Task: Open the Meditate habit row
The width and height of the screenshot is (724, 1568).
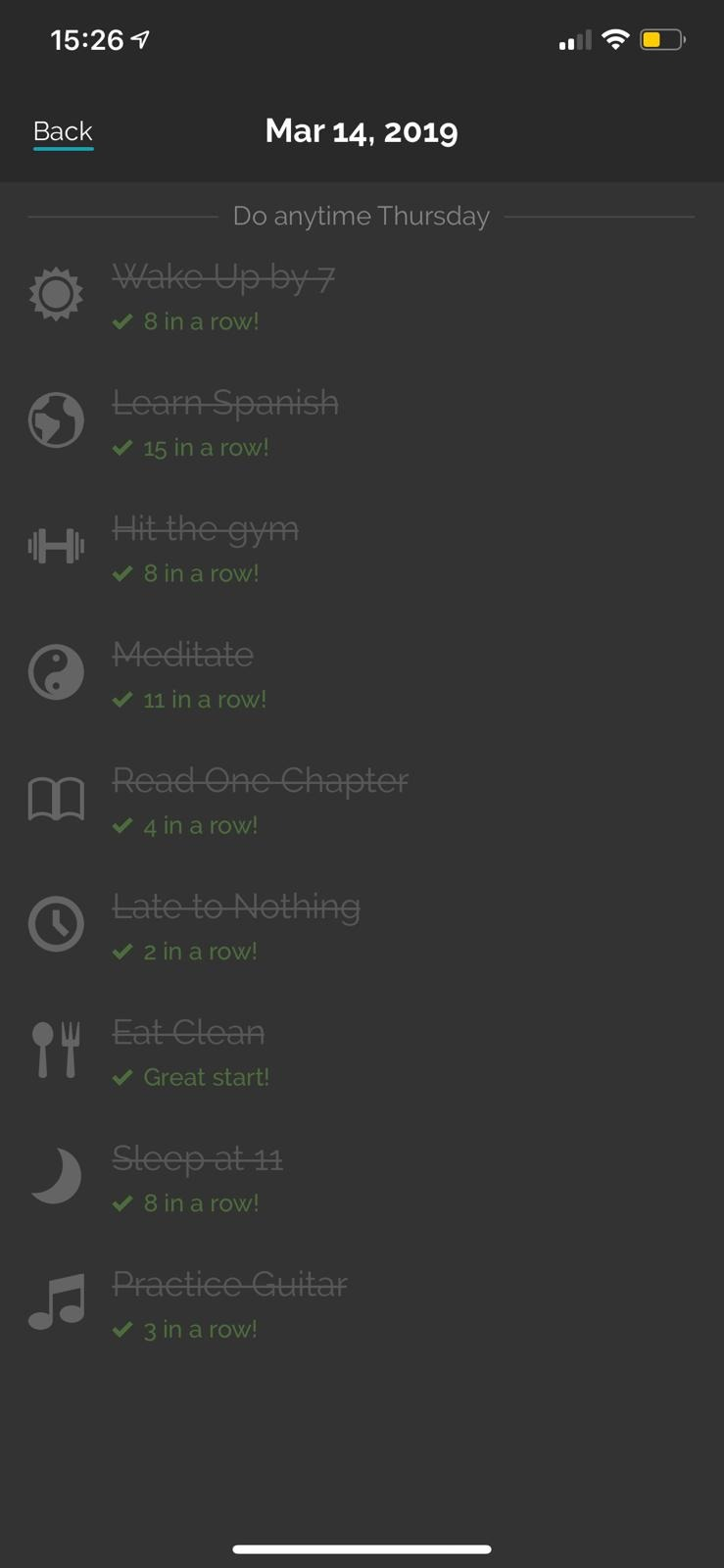Action: coord(362,673)
